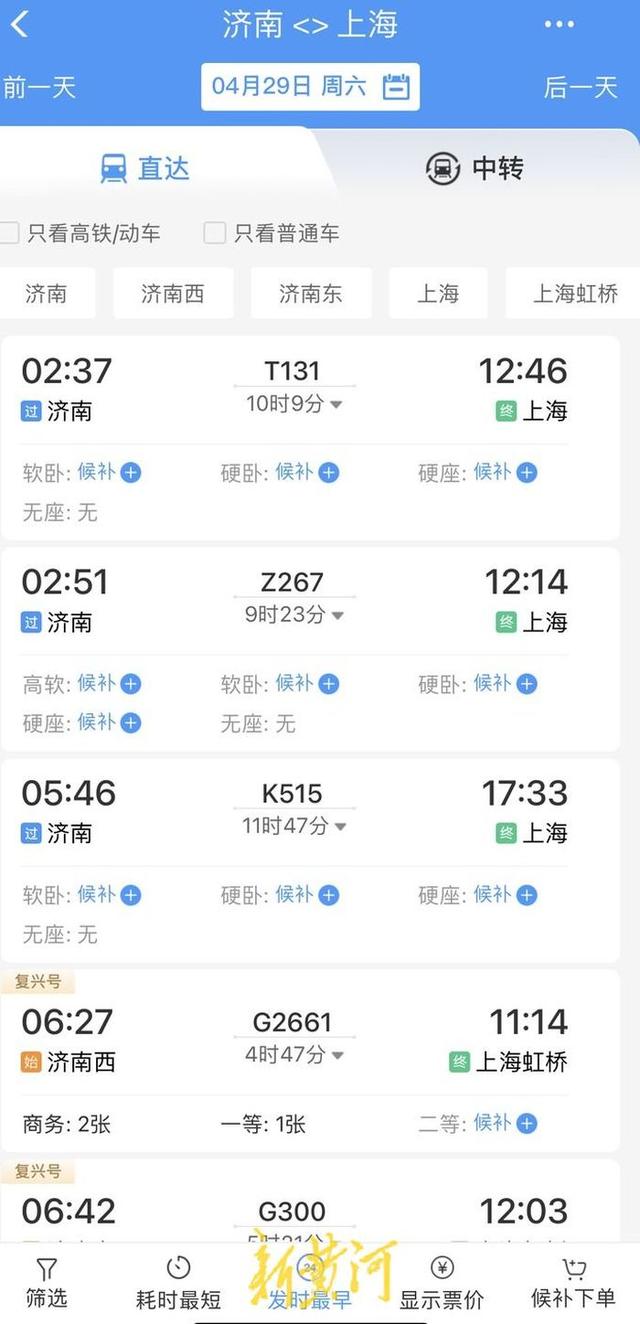Filter by 济南西 station chip

pos(172,293)
